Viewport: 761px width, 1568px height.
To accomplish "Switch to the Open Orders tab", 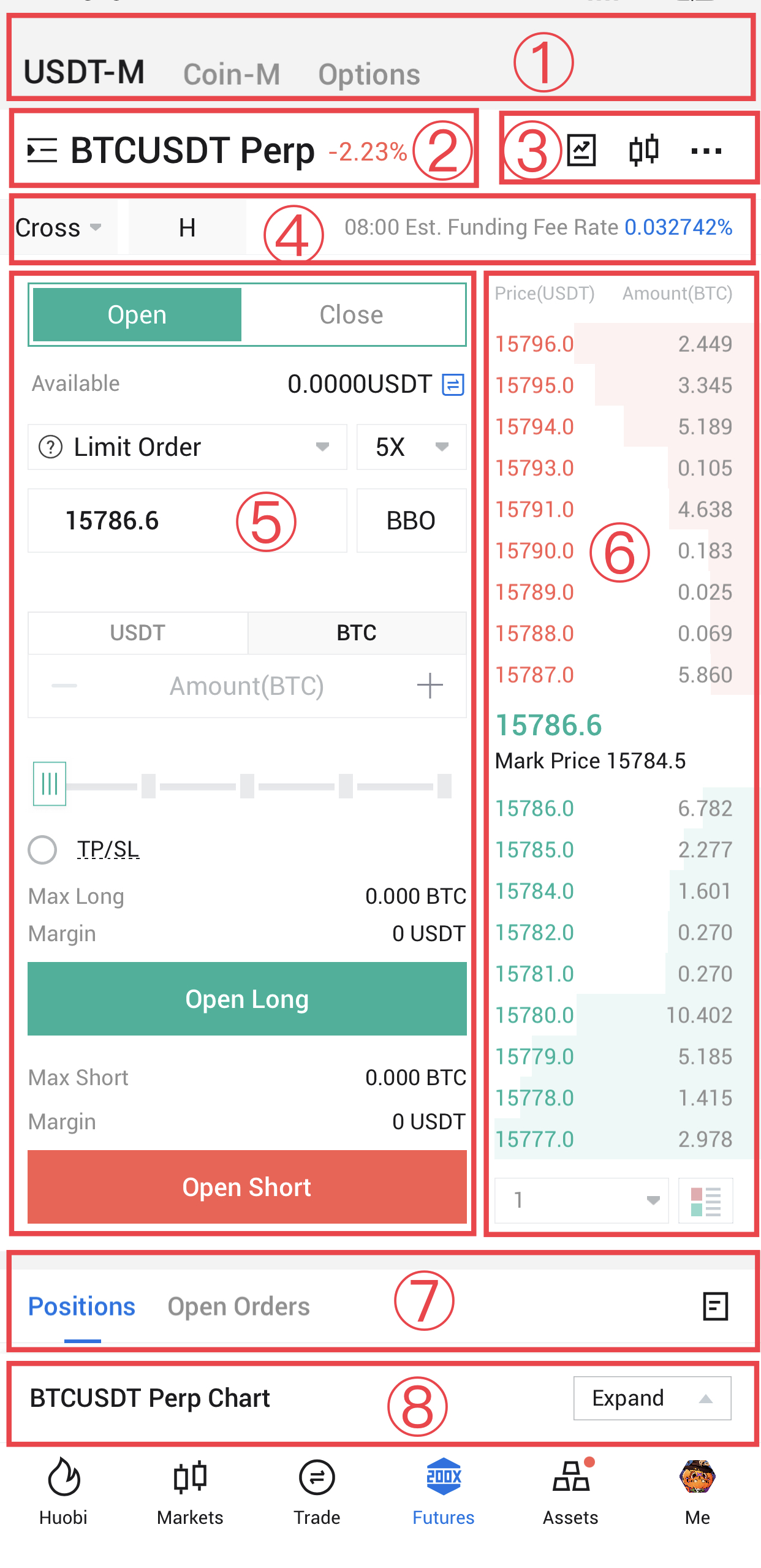I will click(239, 1306).
